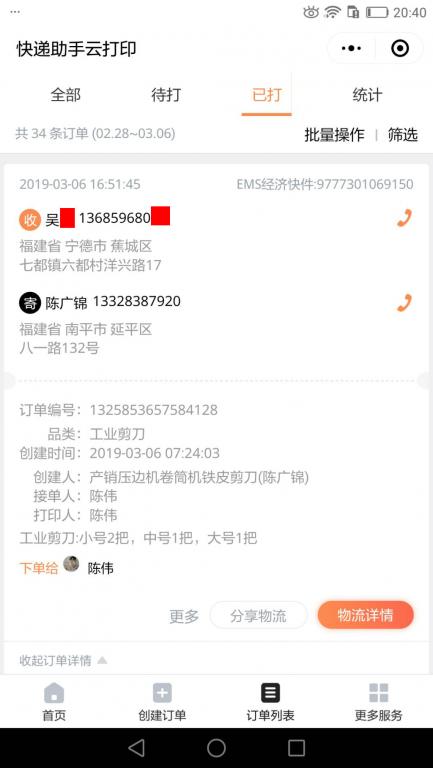This screenshot has height=768, width=433.
Task: Switch to the 全部 tab
Action: (66, 95)
